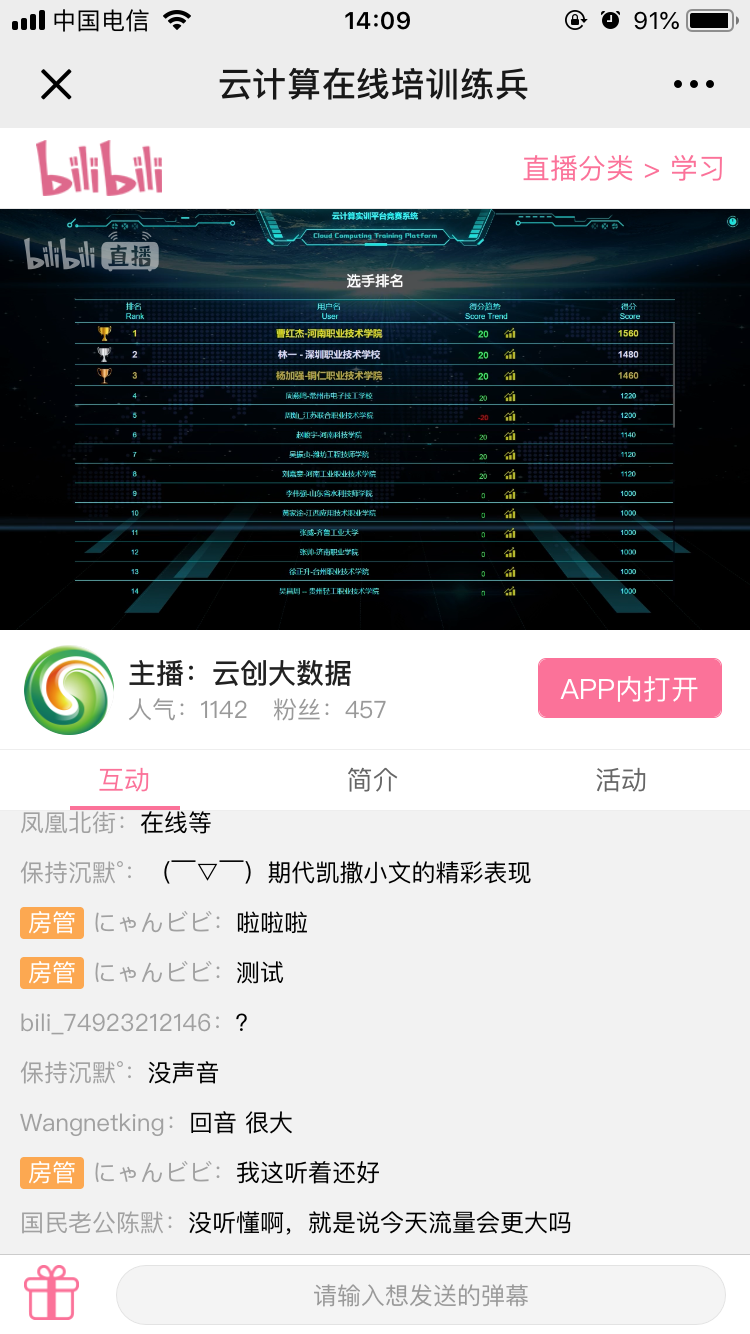The width and height of the screenshot is (750, 1334).
Task: Close the webpage with the X icon
Action: pyautogui.click(x=56, y=85)
